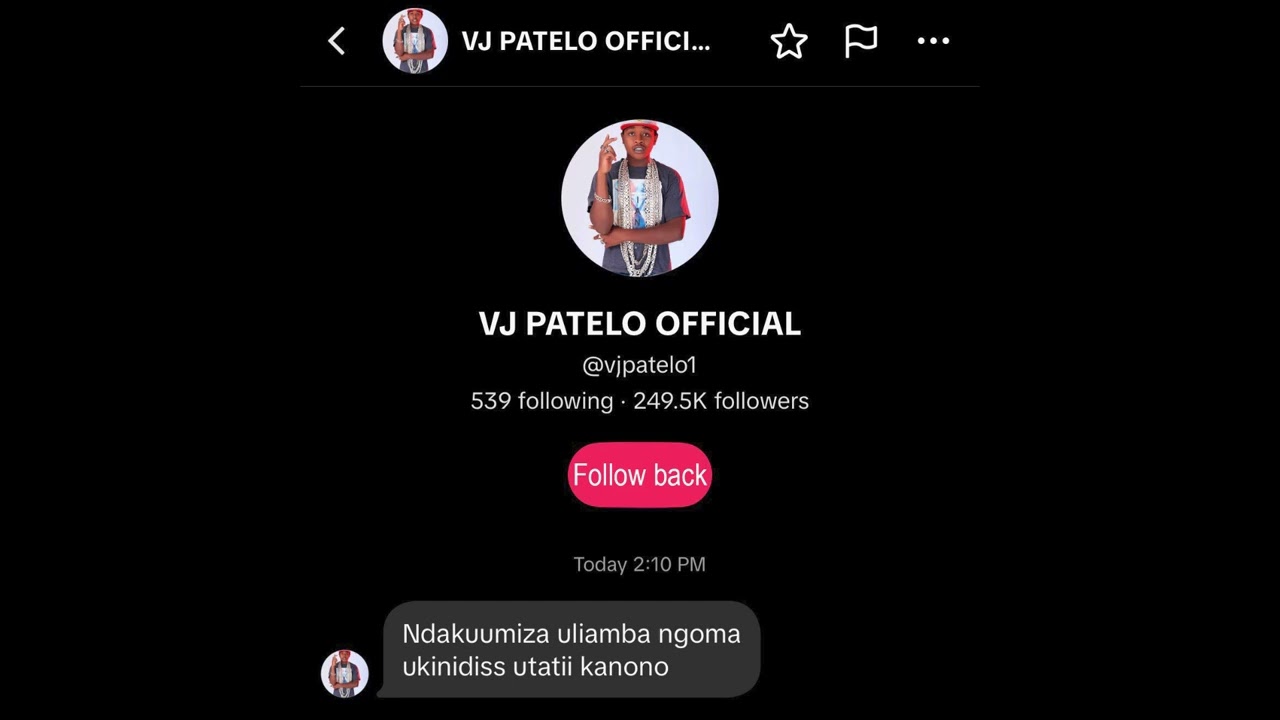Open VJ PATELO's large profile picture
This screenshot has width=1280, height=720.
click(640, 198)
